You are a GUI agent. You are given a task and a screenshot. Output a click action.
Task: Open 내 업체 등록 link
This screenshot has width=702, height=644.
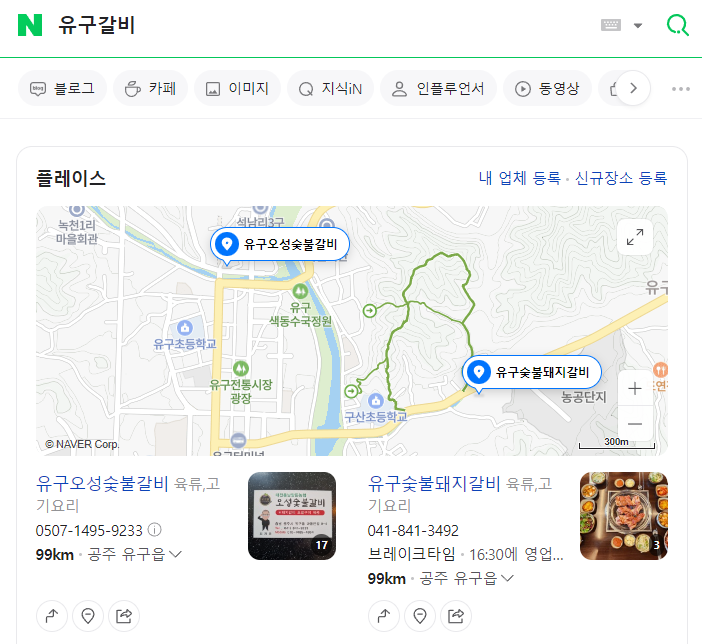point(519,179)
